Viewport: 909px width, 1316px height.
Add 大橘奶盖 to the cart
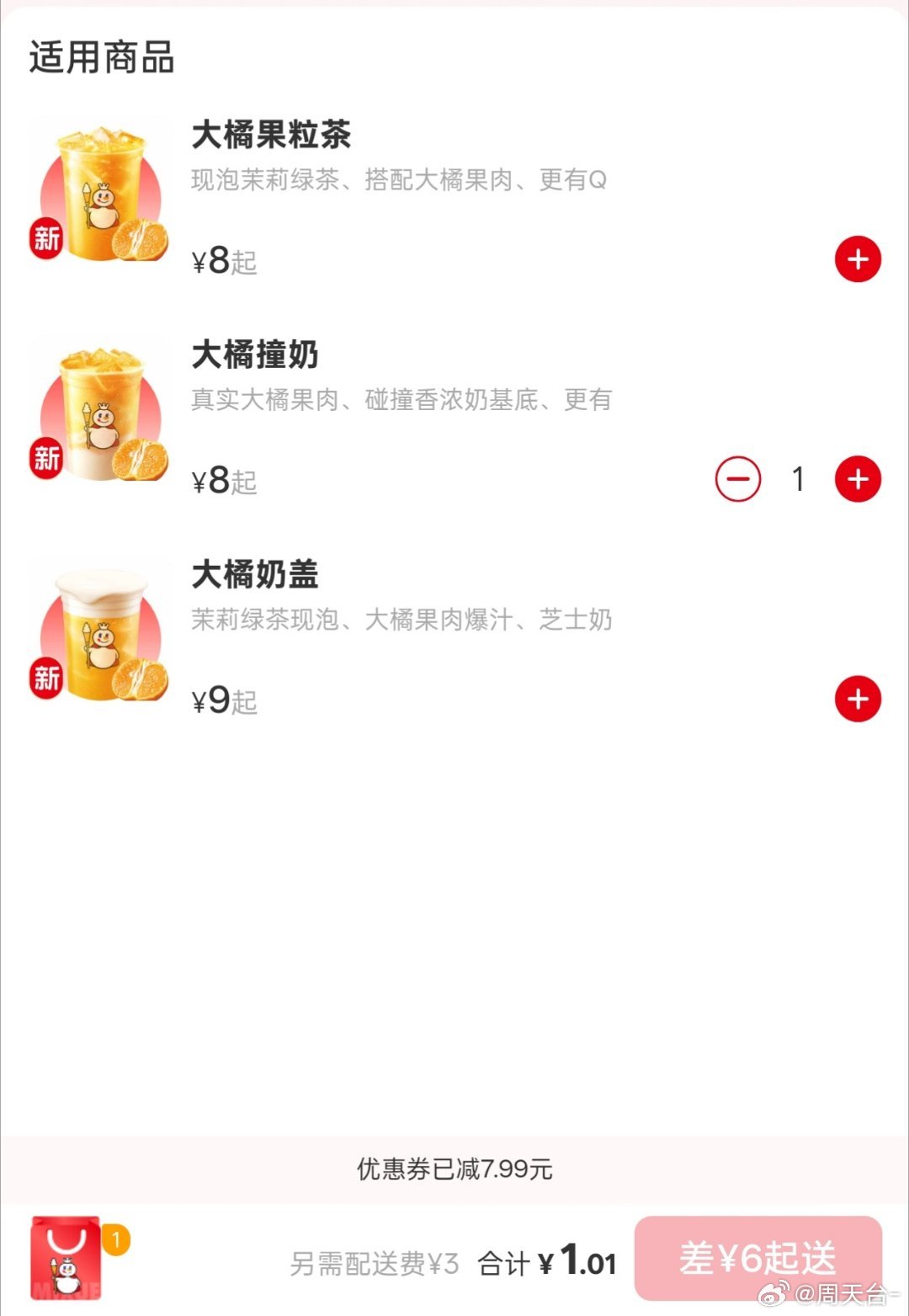click(858, 699)
